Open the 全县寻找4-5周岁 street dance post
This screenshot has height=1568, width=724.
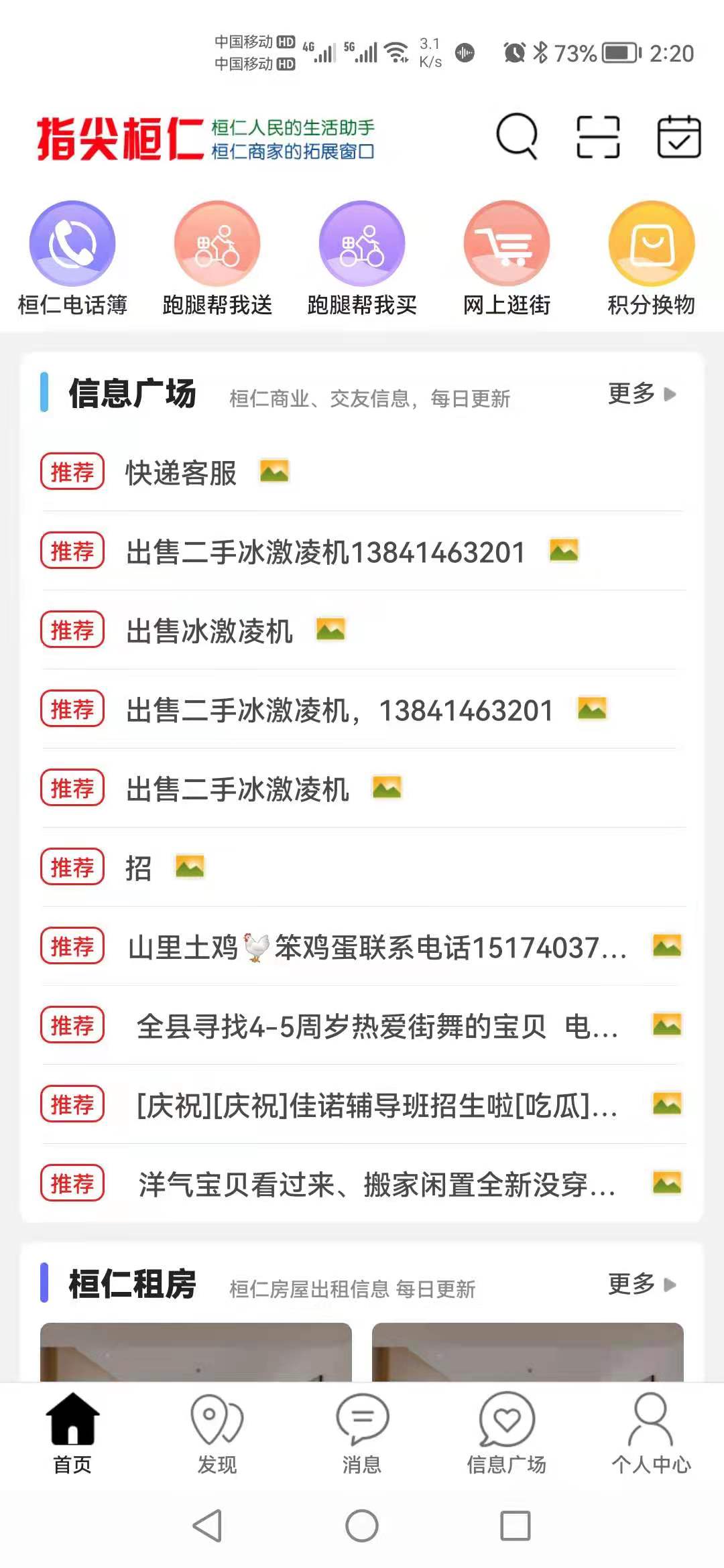(377, 1026)
